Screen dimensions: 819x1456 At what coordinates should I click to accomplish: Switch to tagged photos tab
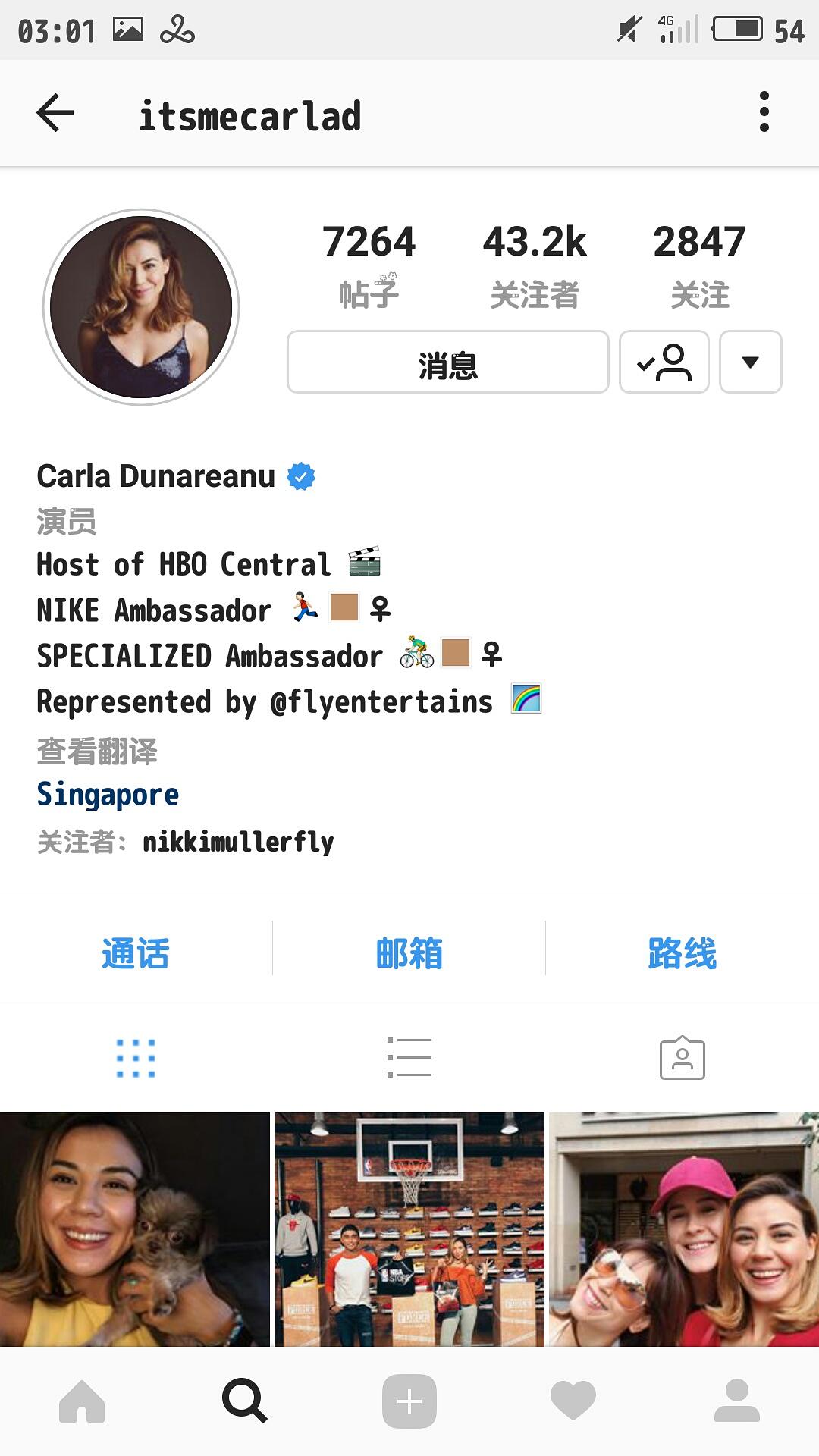[x=682, y=1057]
